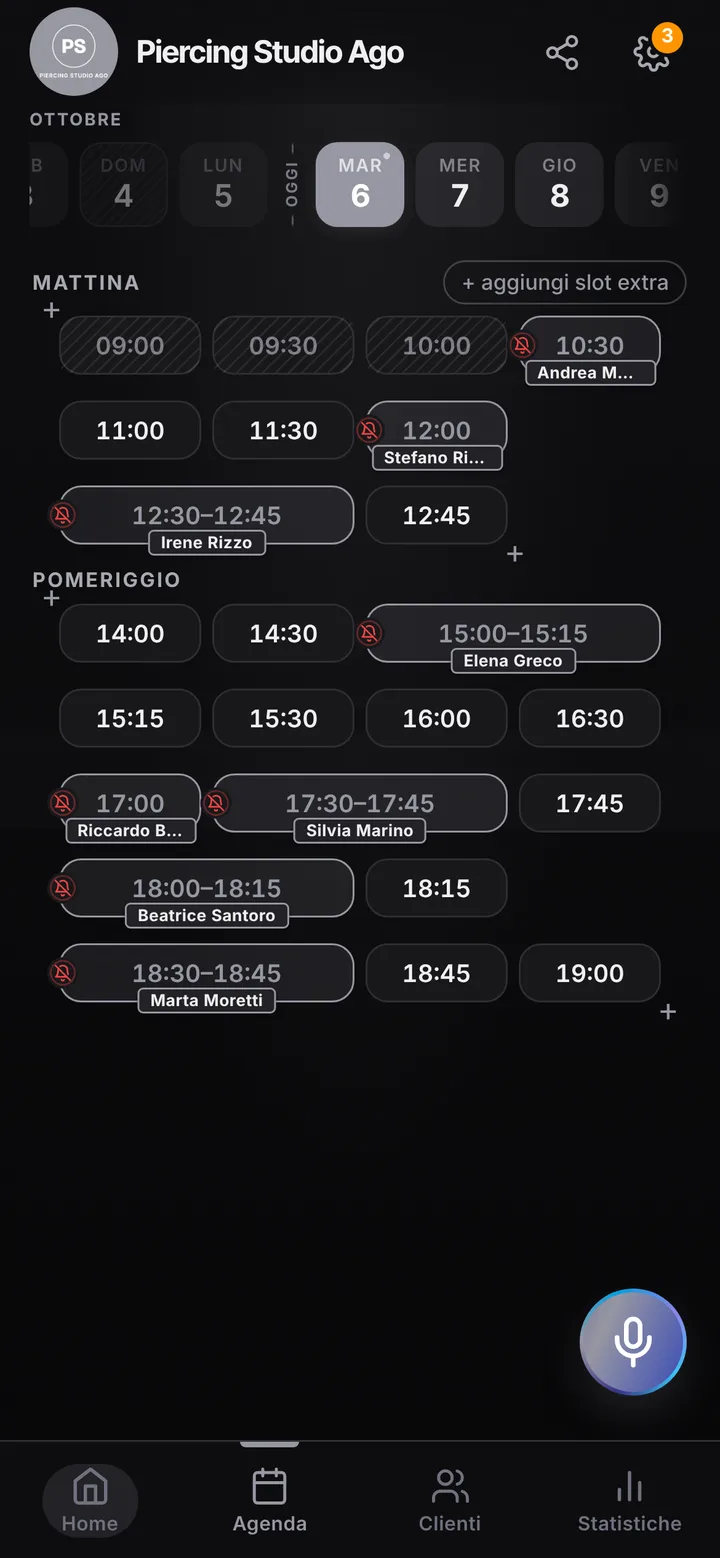Open the 11:00 free slot
720x1558 pixels.
pyautogui.click(x=130, y=431)
